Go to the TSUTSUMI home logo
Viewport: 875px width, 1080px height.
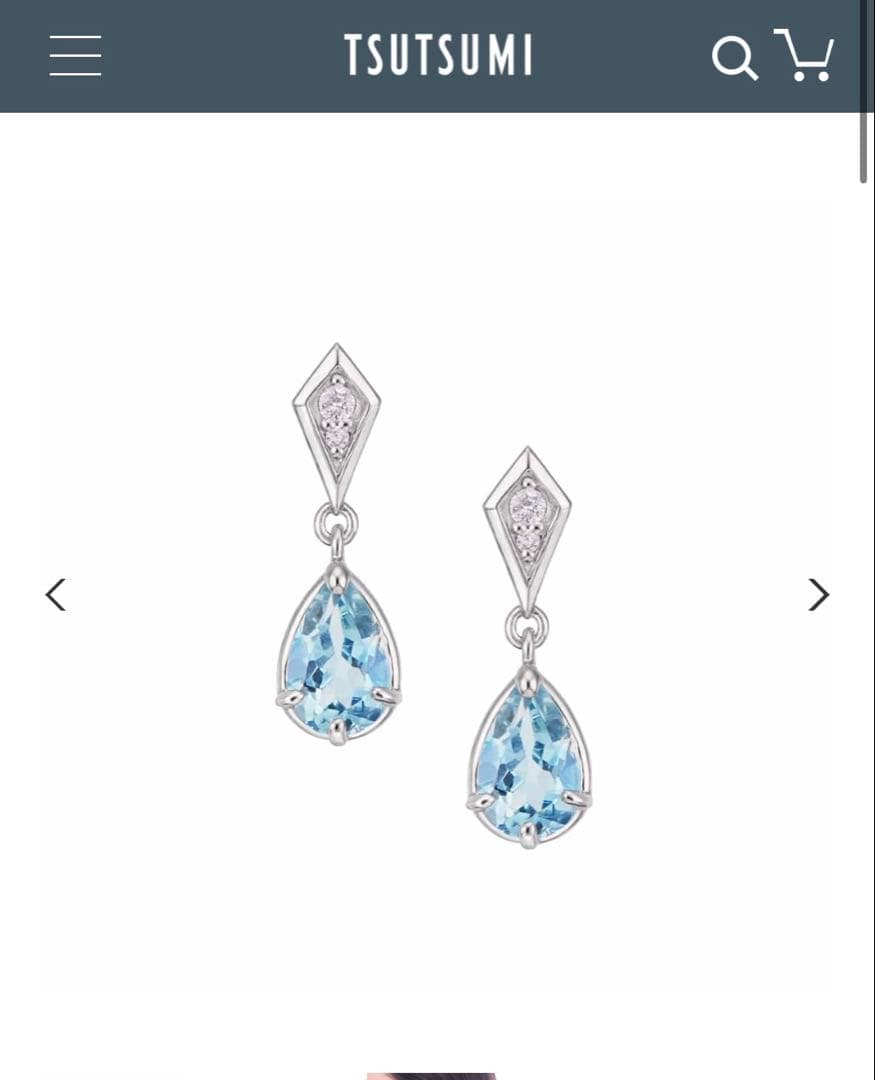point(438,56)
